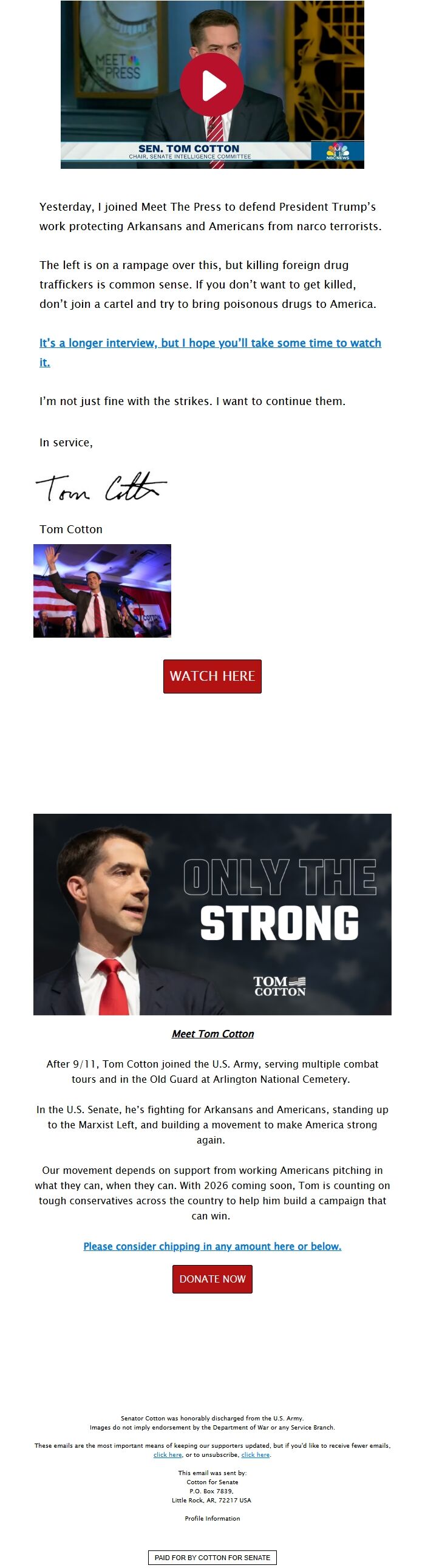Play the Meet The Press video
The height and width of the screenshot is (1568, 425).
(212, 84)
